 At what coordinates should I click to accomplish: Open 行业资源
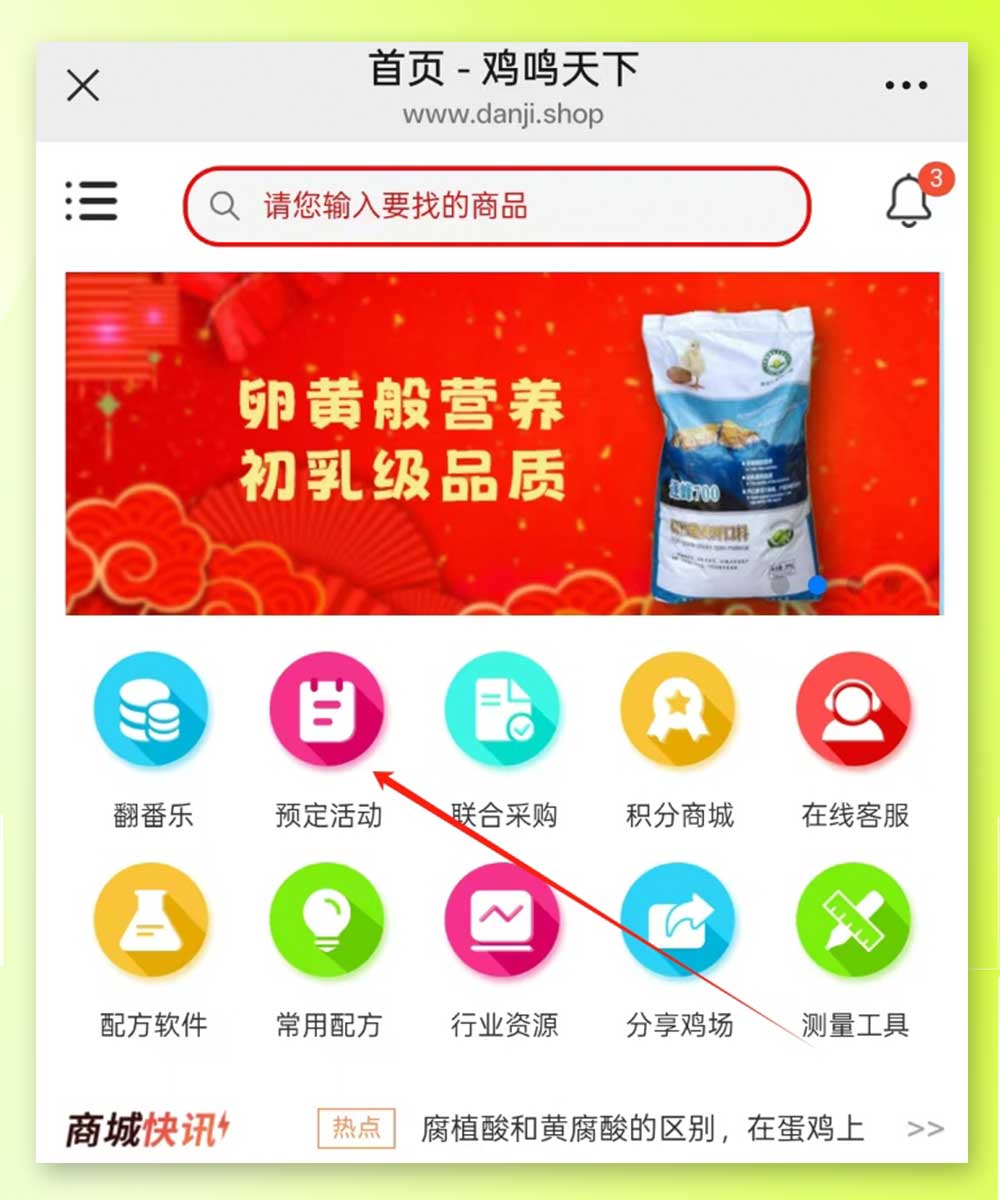coord(503,921)
